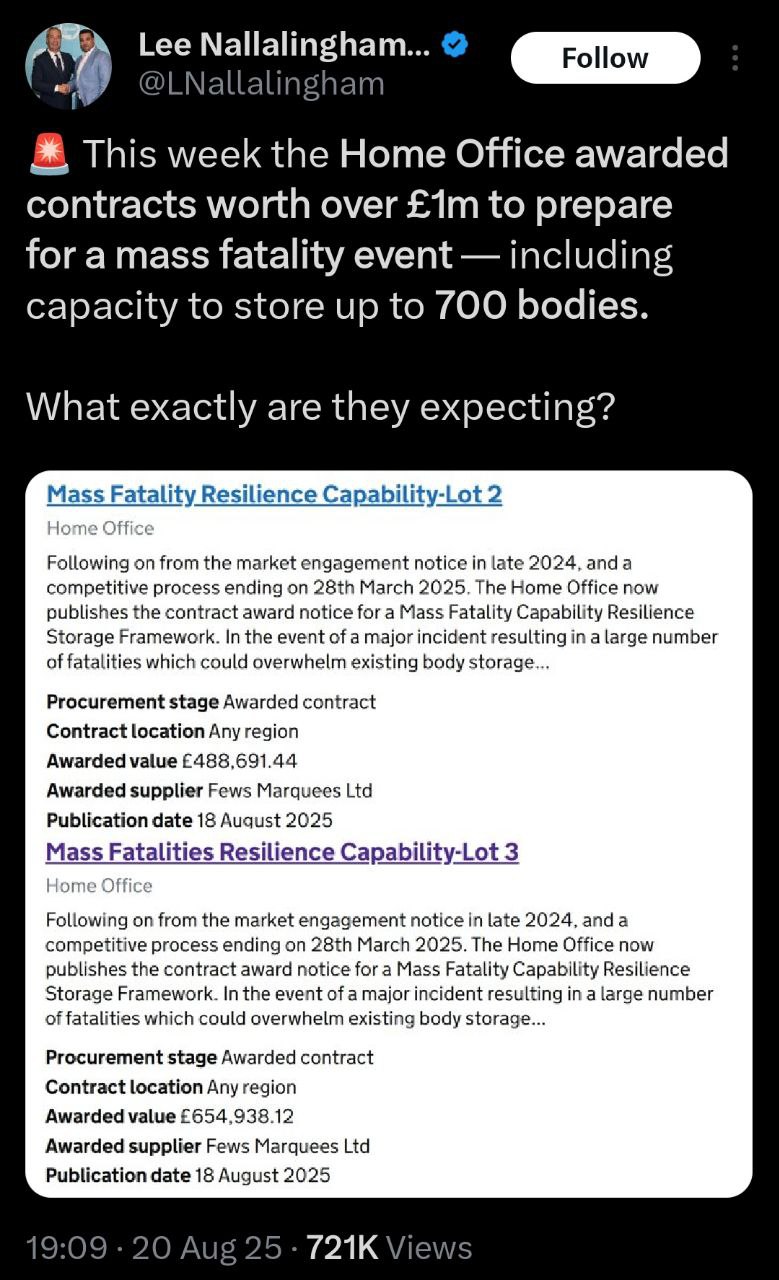Open the @LNallalingham profile handle
779x1280 pixels.
click(x=261, y=84)
